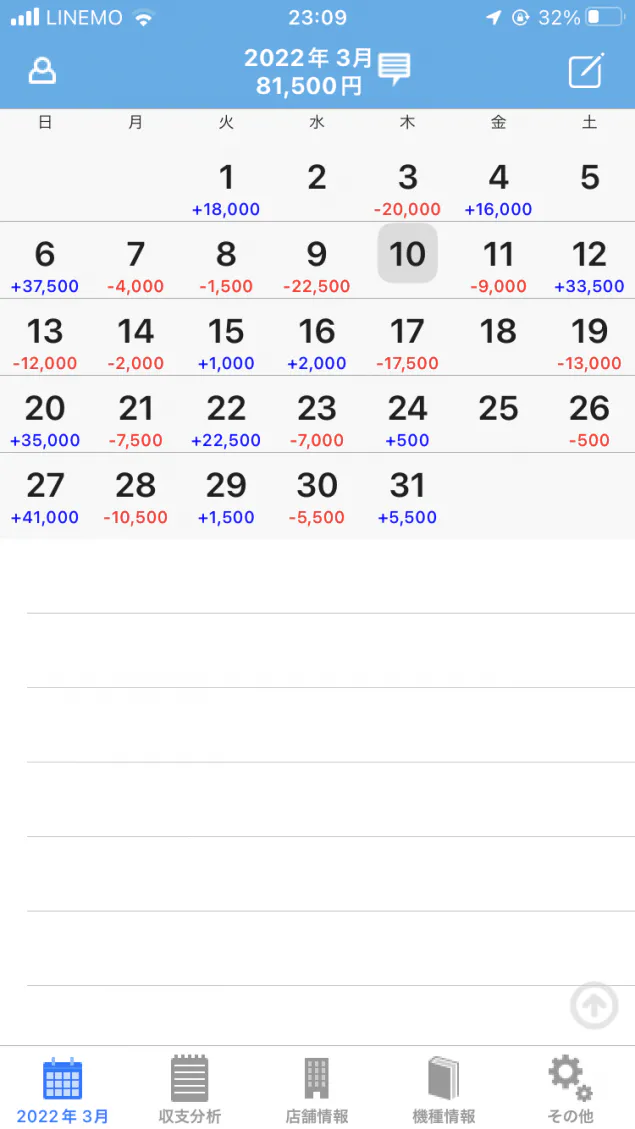Select the highlighted day 10
Image resolution: width=635 pixels, height=1129 pixels.
407,253
